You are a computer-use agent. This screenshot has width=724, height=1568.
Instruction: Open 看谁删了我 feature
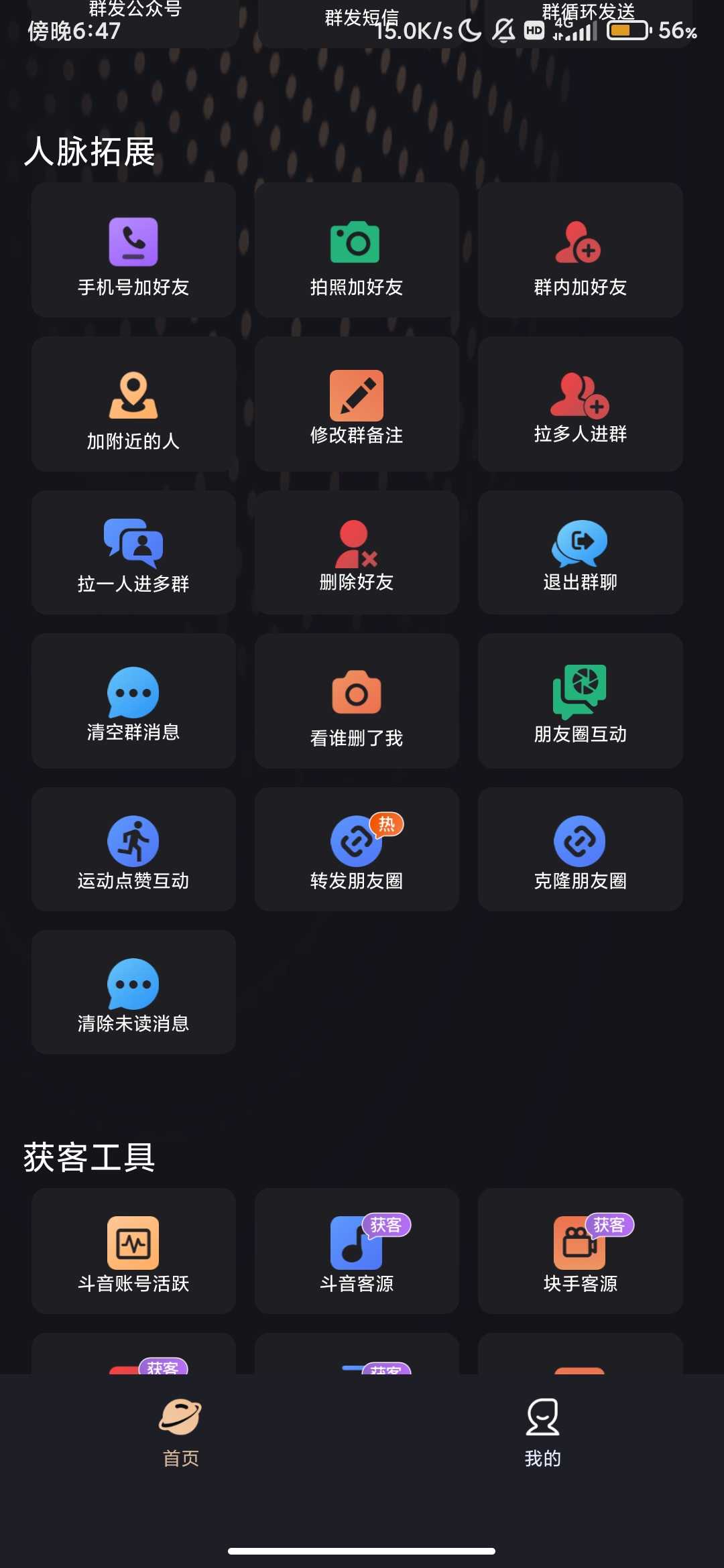tap(357, 701)
